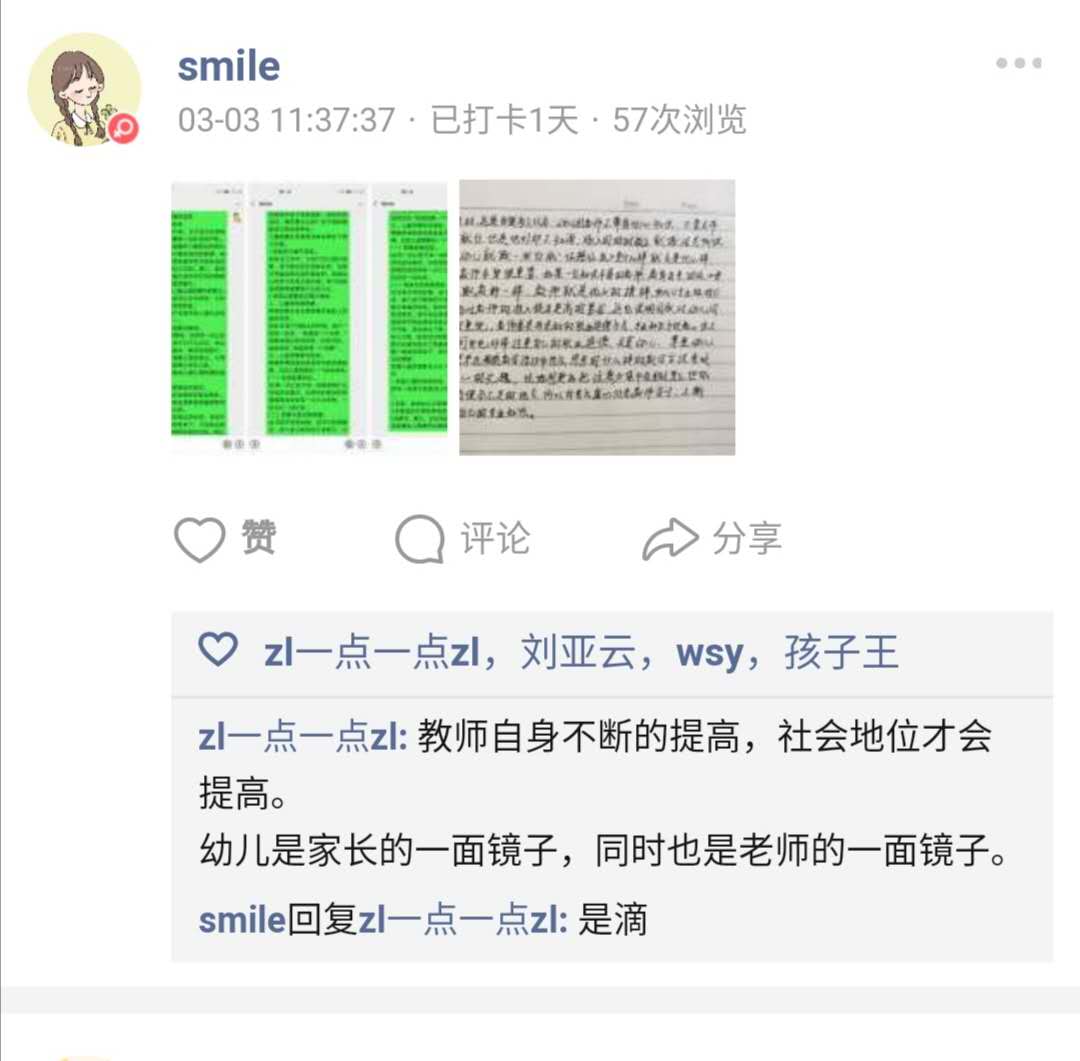Open smile's profile avatar
Image resolution: width=1080 pixels, height=1061 pixels.
tap(84, 90)
